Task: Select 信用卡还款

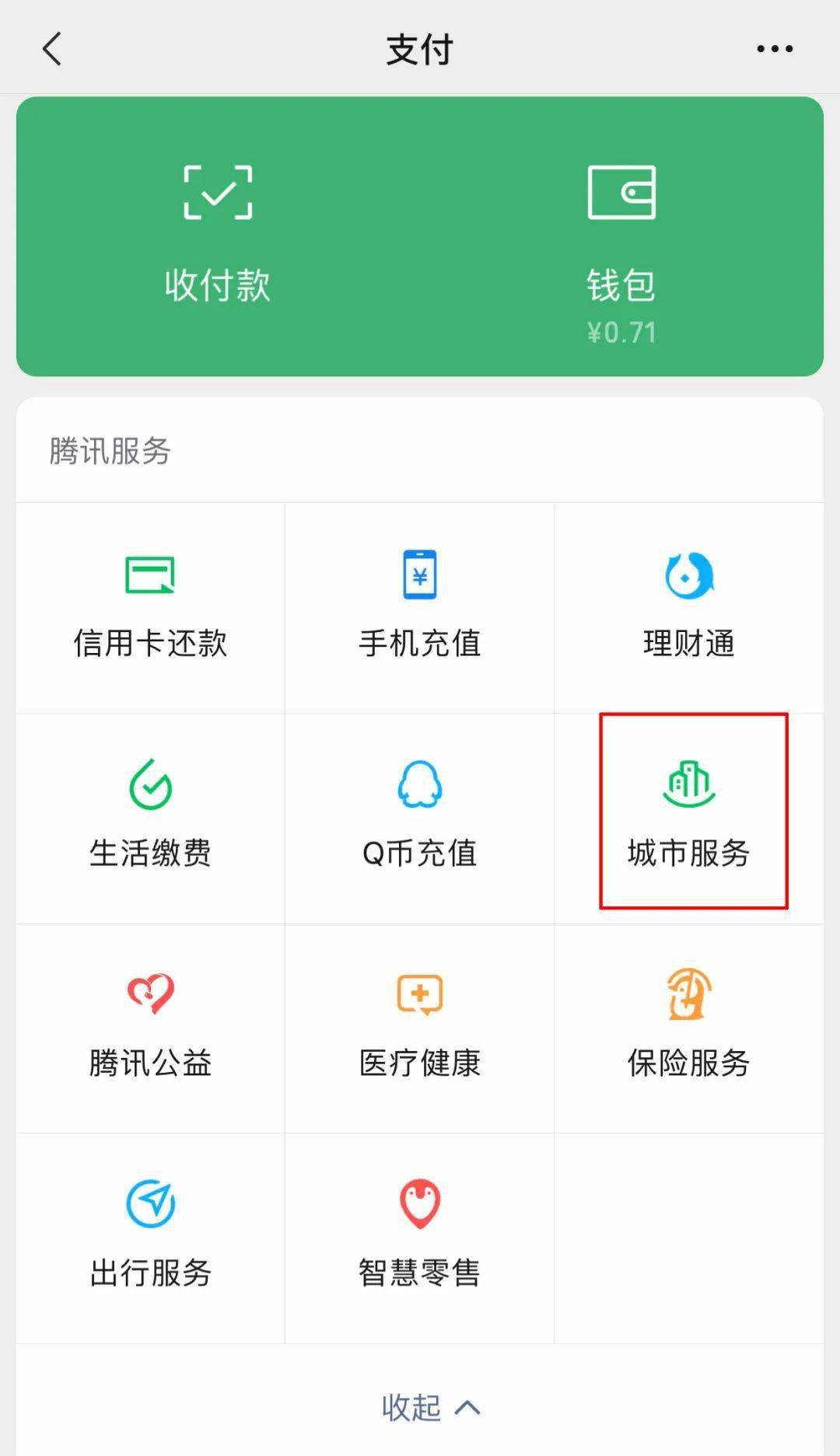Action: point(150,608)
